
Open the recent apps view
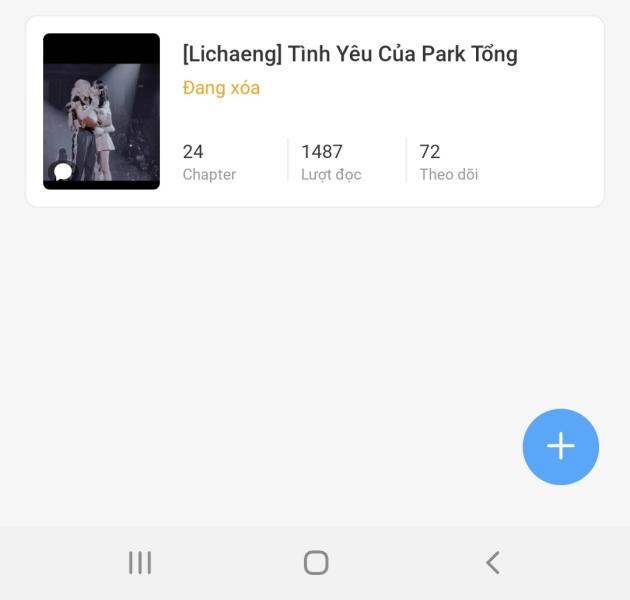pos(140,563)
